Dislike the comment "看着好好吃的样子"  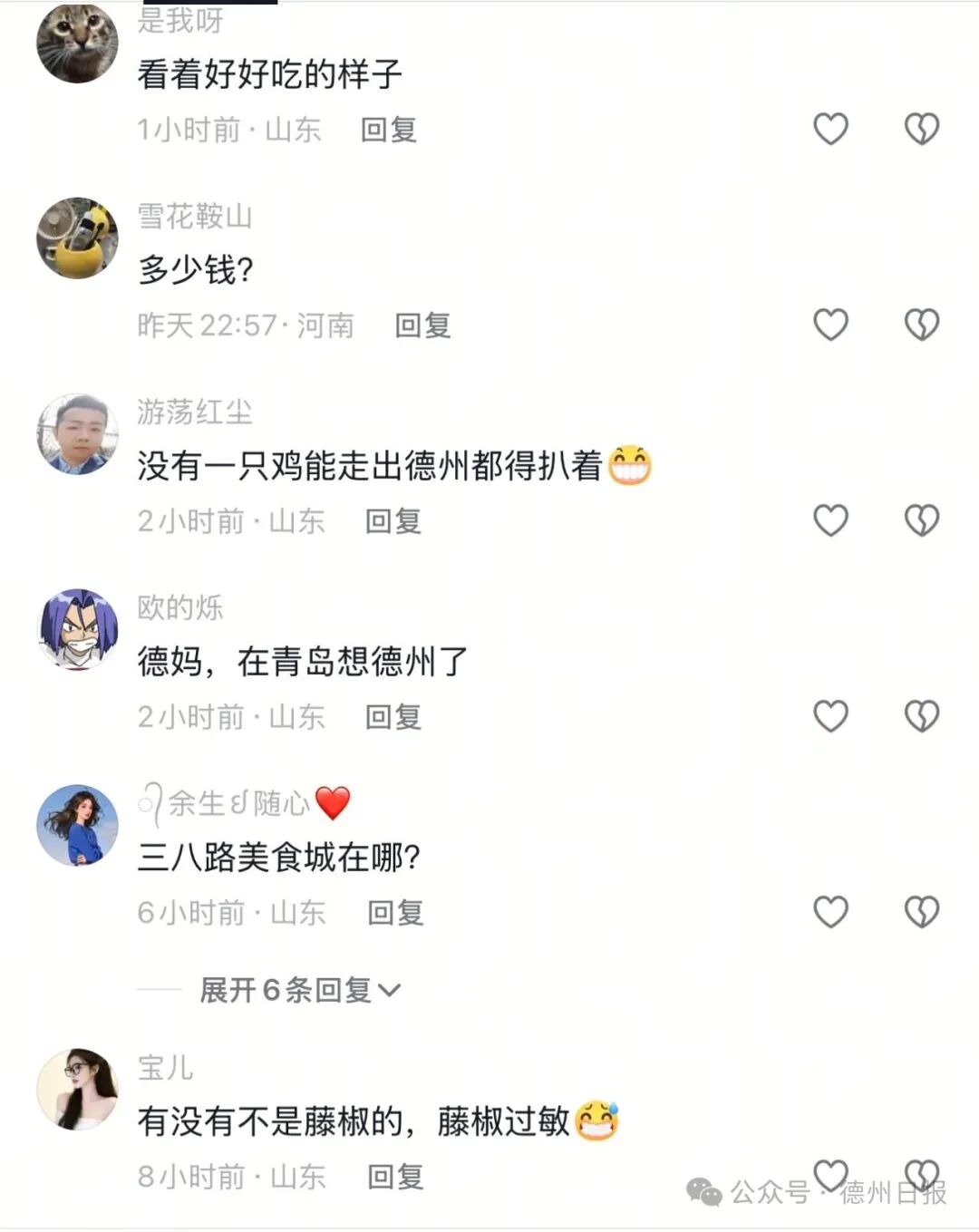tap(921, 129)
